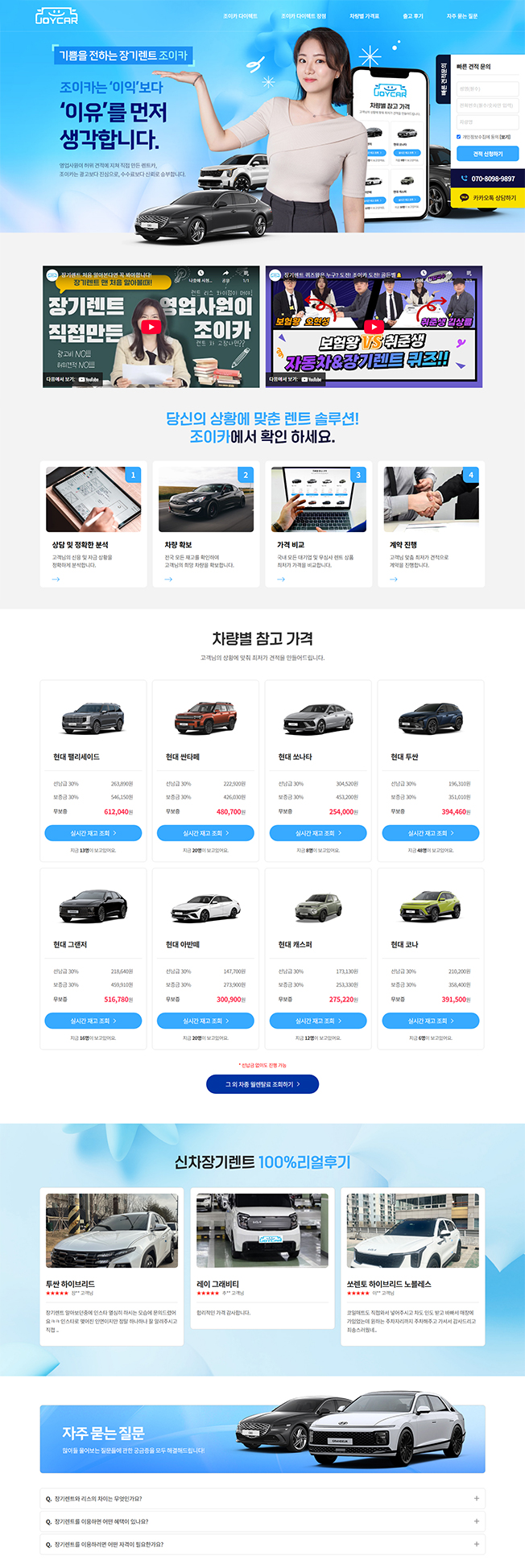This screenshot has height=1568, width=525.
Task: Check 실시간 재고 조회 for 현대 팰리세이드
Action: (x=93, y=833)
